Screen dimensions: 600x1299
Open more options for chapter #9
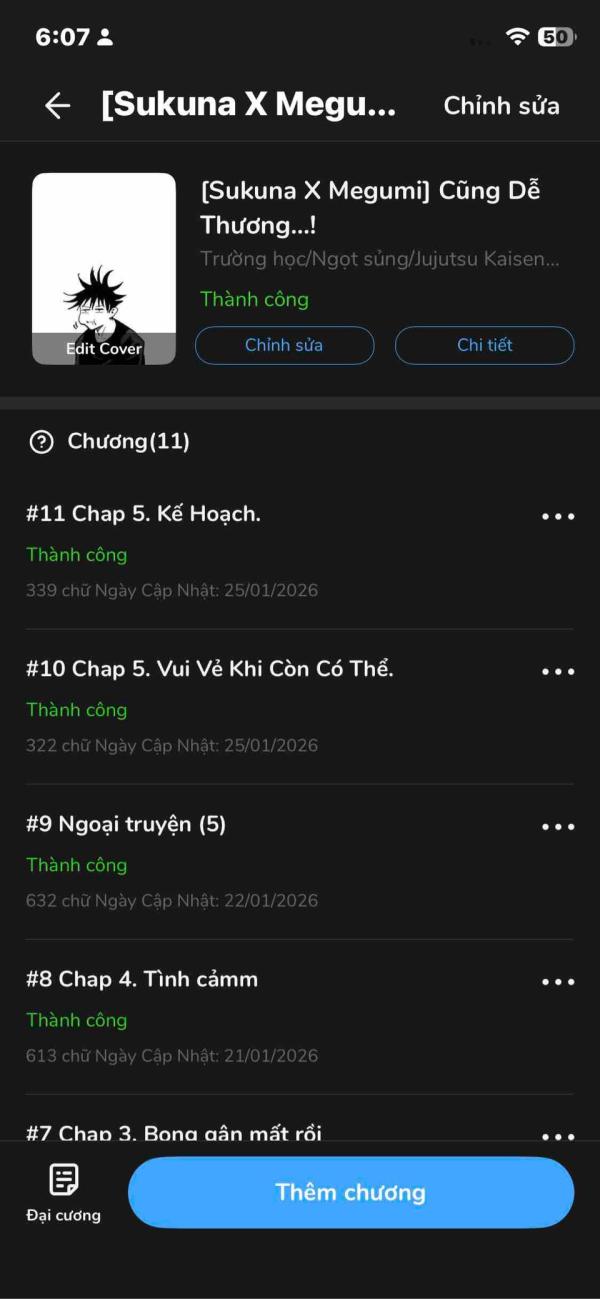[557, 827]
